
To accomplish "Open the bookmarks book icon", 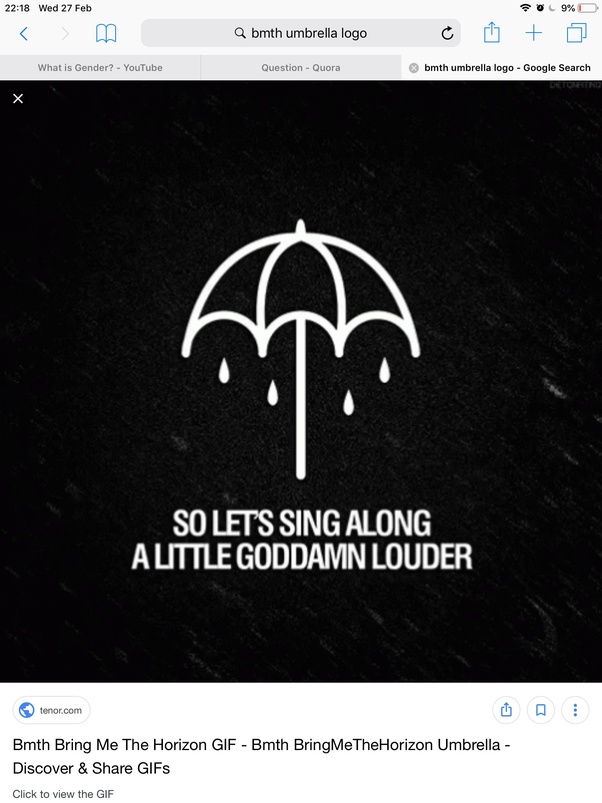I will pyautogui.click(x=106, y=33).
